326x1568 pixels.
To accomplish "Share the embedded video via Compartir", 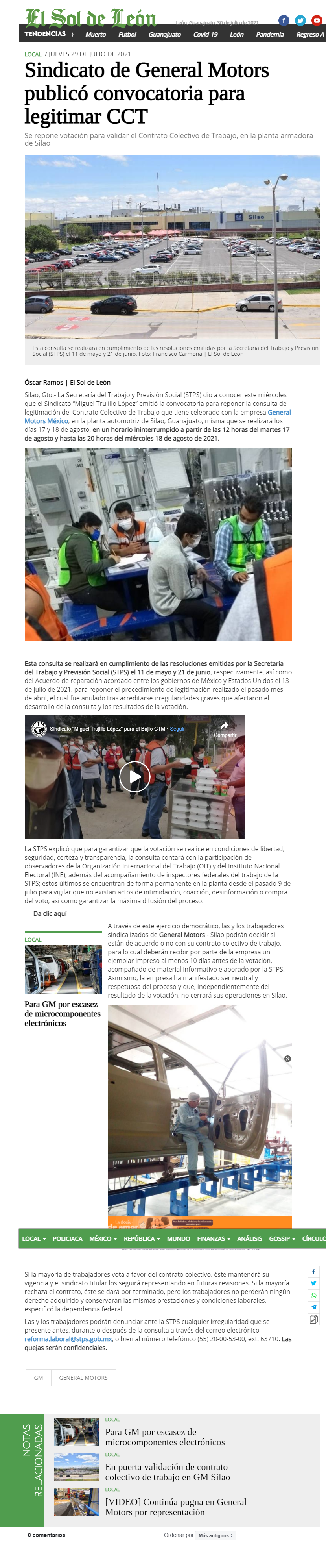I will point(225,729).
